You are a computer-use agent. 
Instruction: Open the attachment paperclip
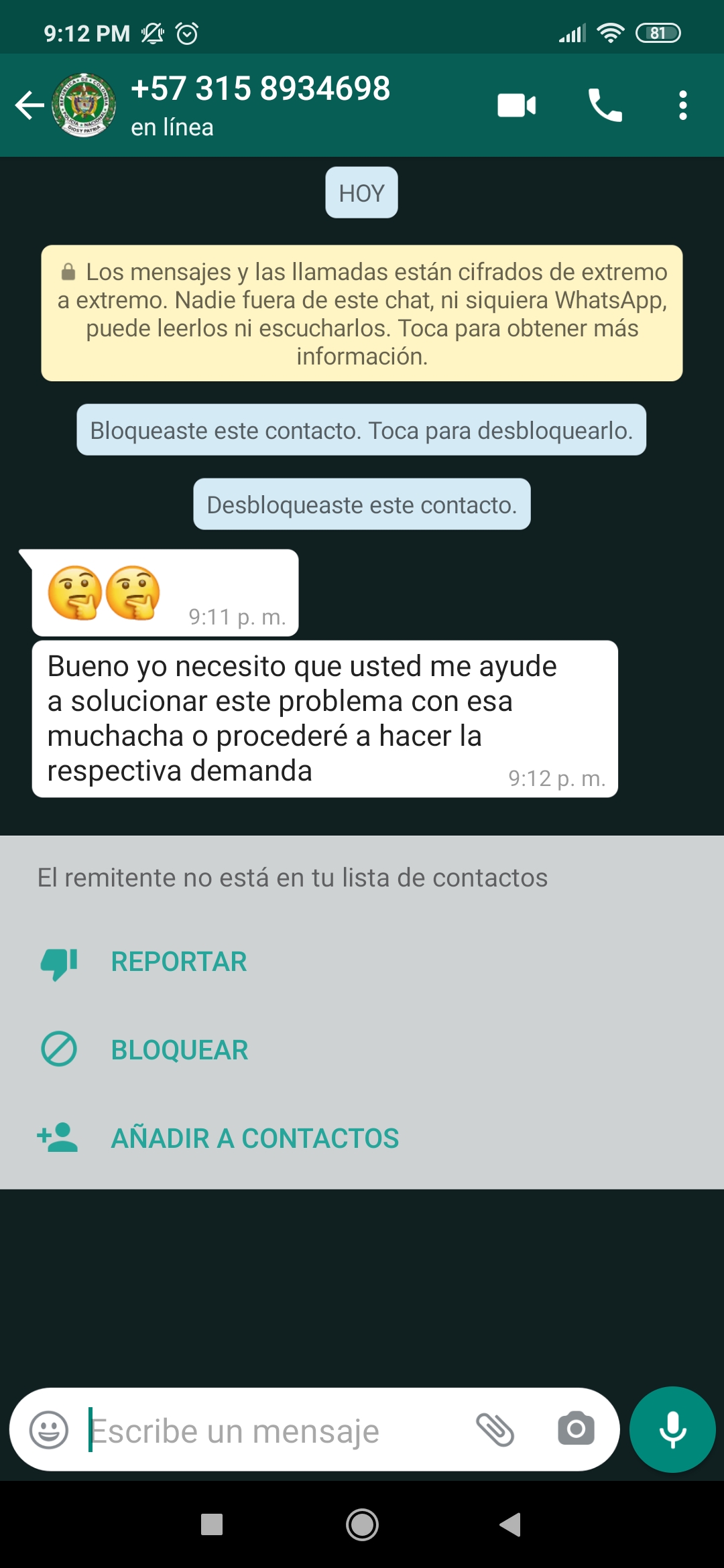click(x=495, y=1429)
